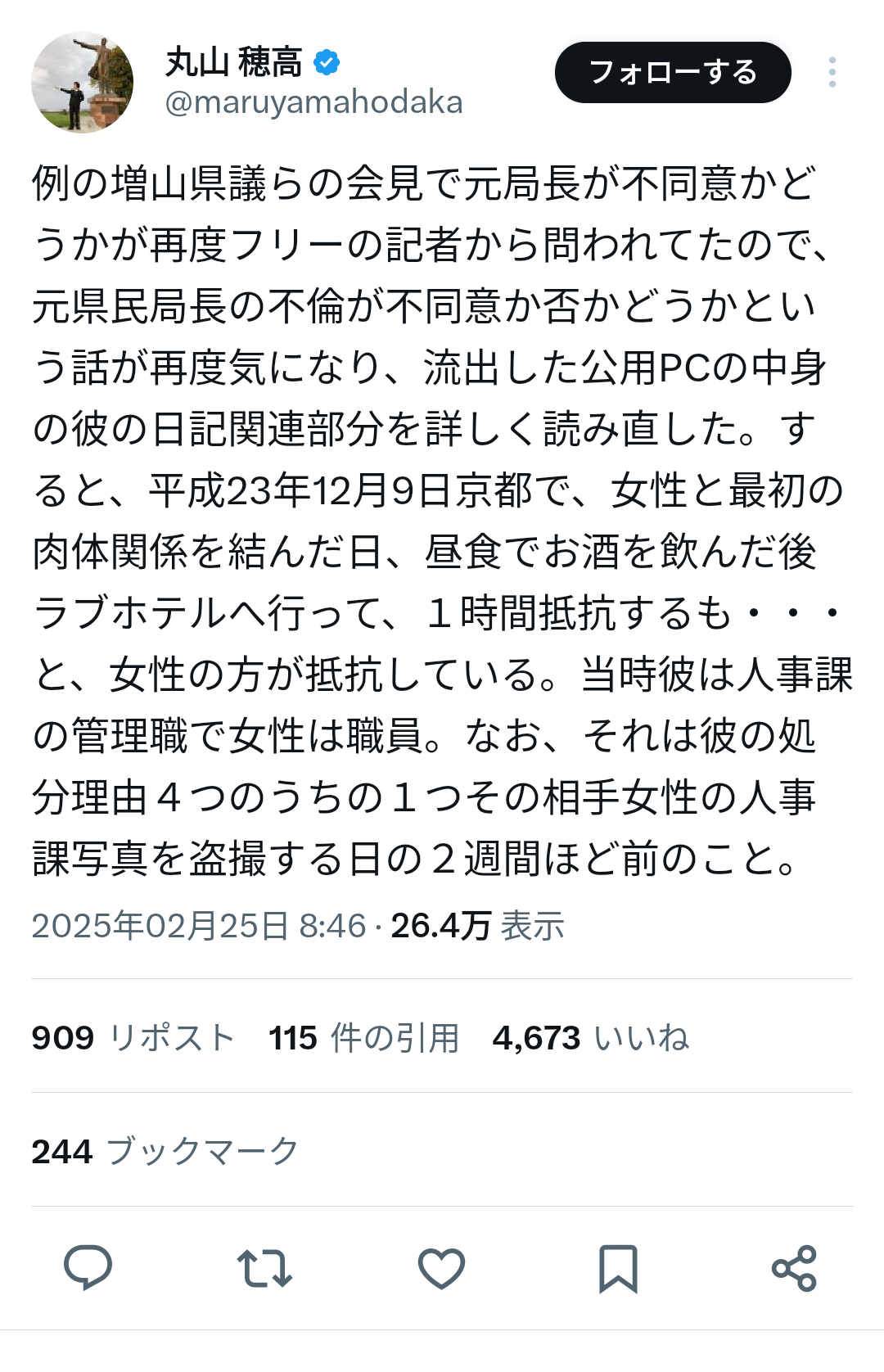
Task: Reply to this post with the comment icon
Action: [88, 1268]
